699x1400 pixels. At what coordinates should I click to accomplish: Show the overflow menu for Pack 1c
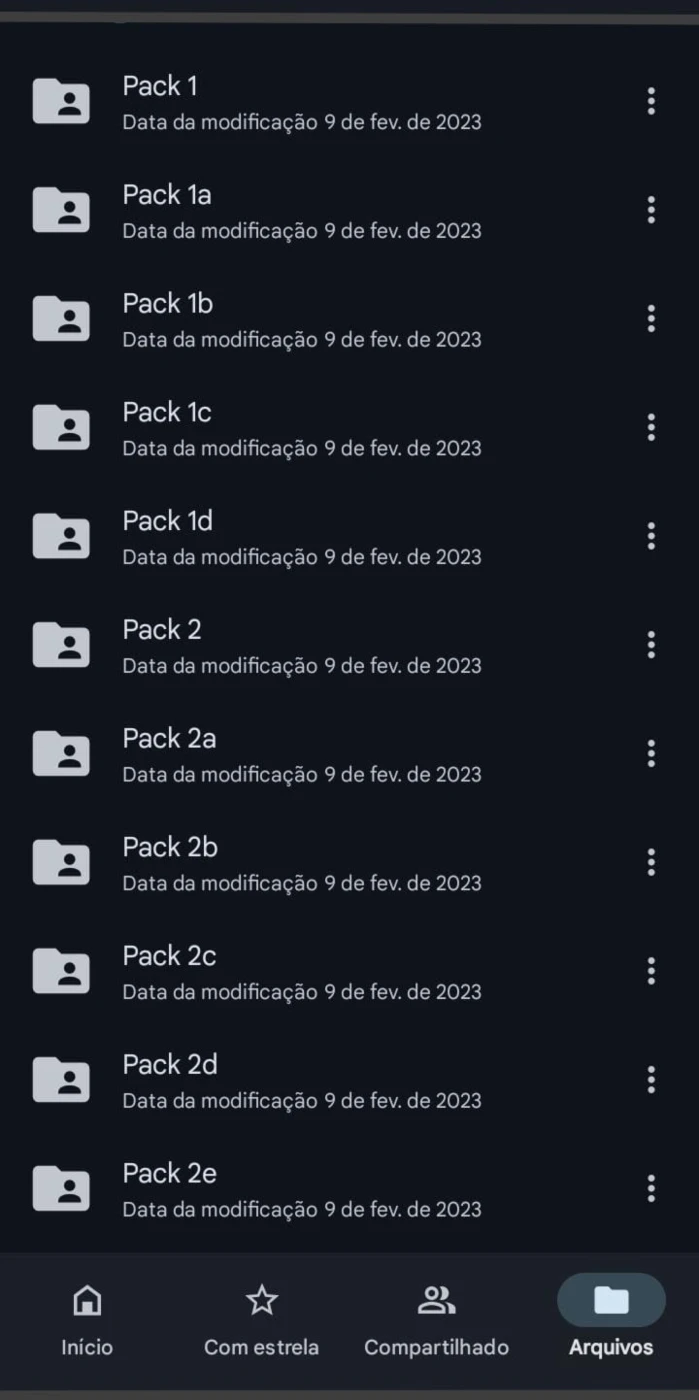pos(651,428)
